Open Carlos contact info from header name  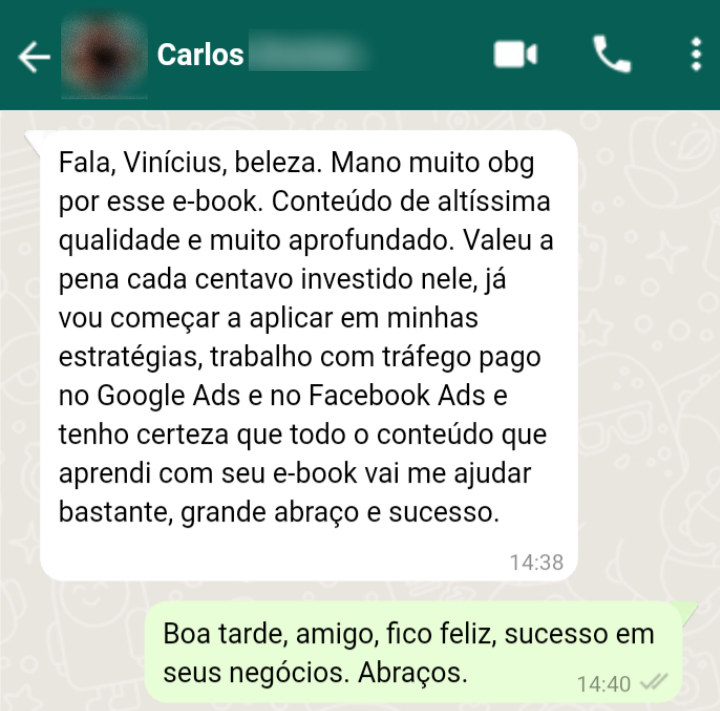pos(201,54)
